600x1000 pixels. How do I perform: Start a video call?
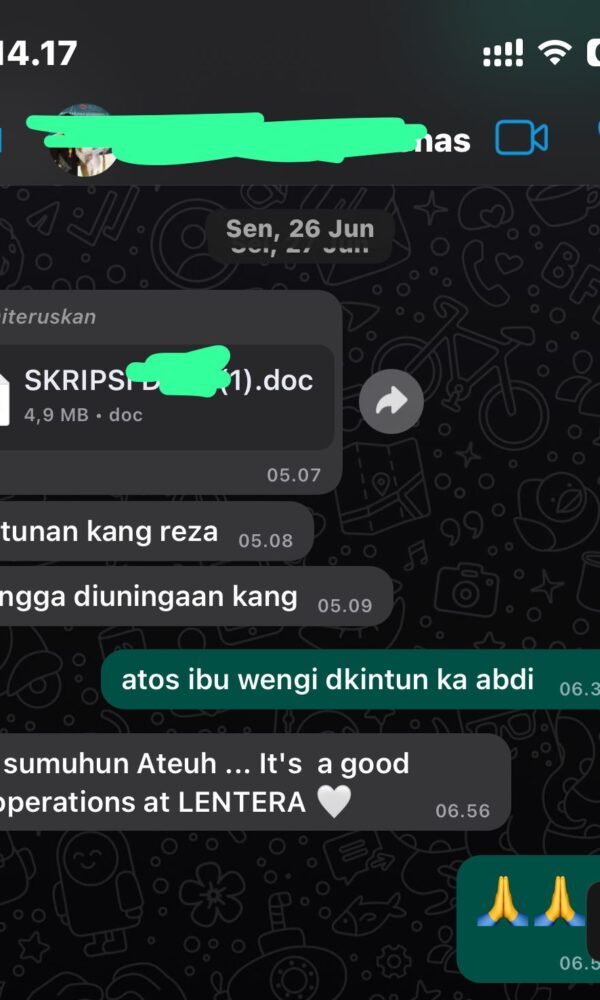(521, 138)
